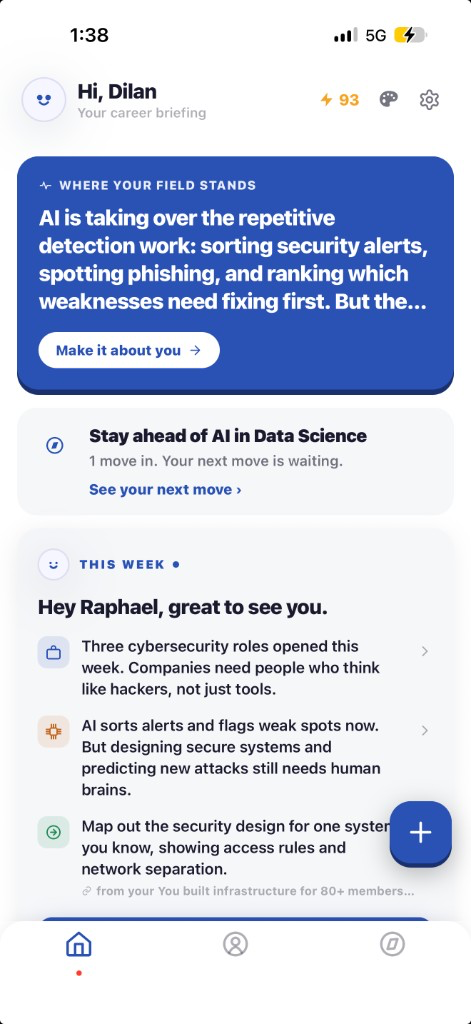Open the AI sorts alerts row
This screenshot has width=471, height=1024.
[235, 758]
